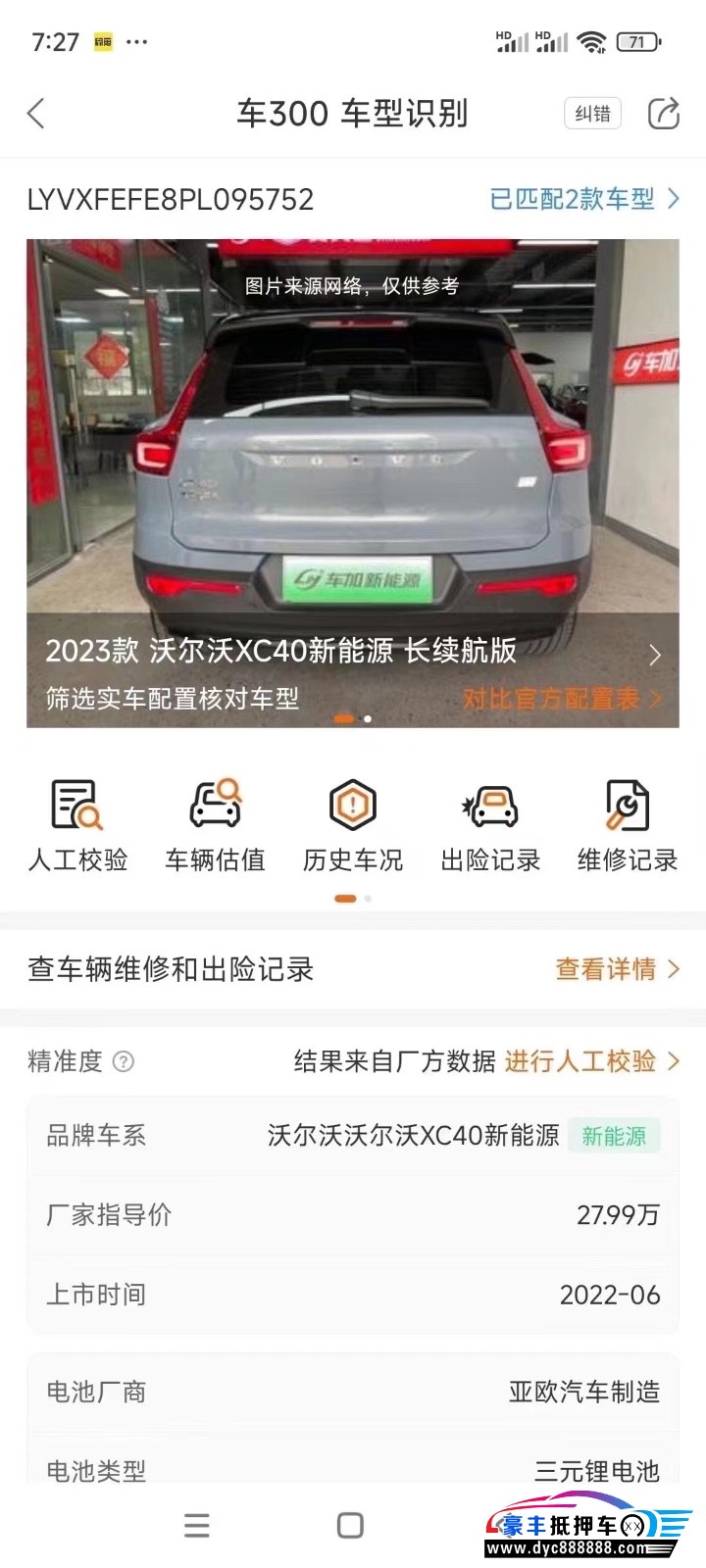Image resolution: width=706 pixels, height=1568 pixels.
Task: Expand the 2023款 沃尔沃XC40新能源 model details
Action: [x=654, y=655]
